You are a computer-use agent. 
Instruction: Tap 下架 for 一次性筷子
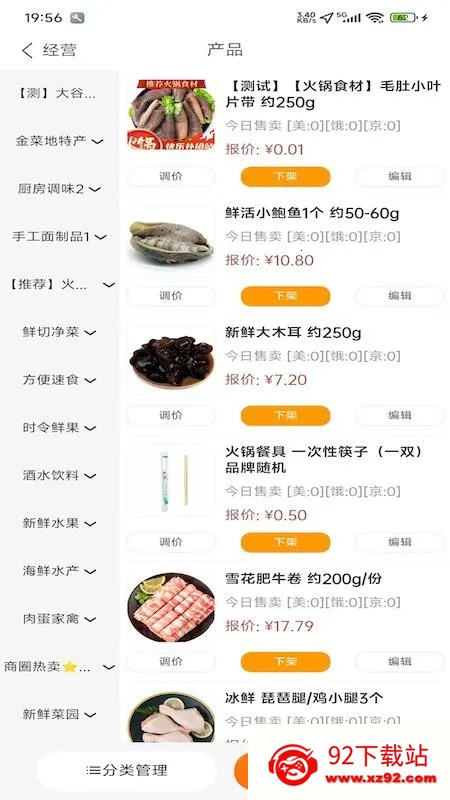click(x=285, y=542)
